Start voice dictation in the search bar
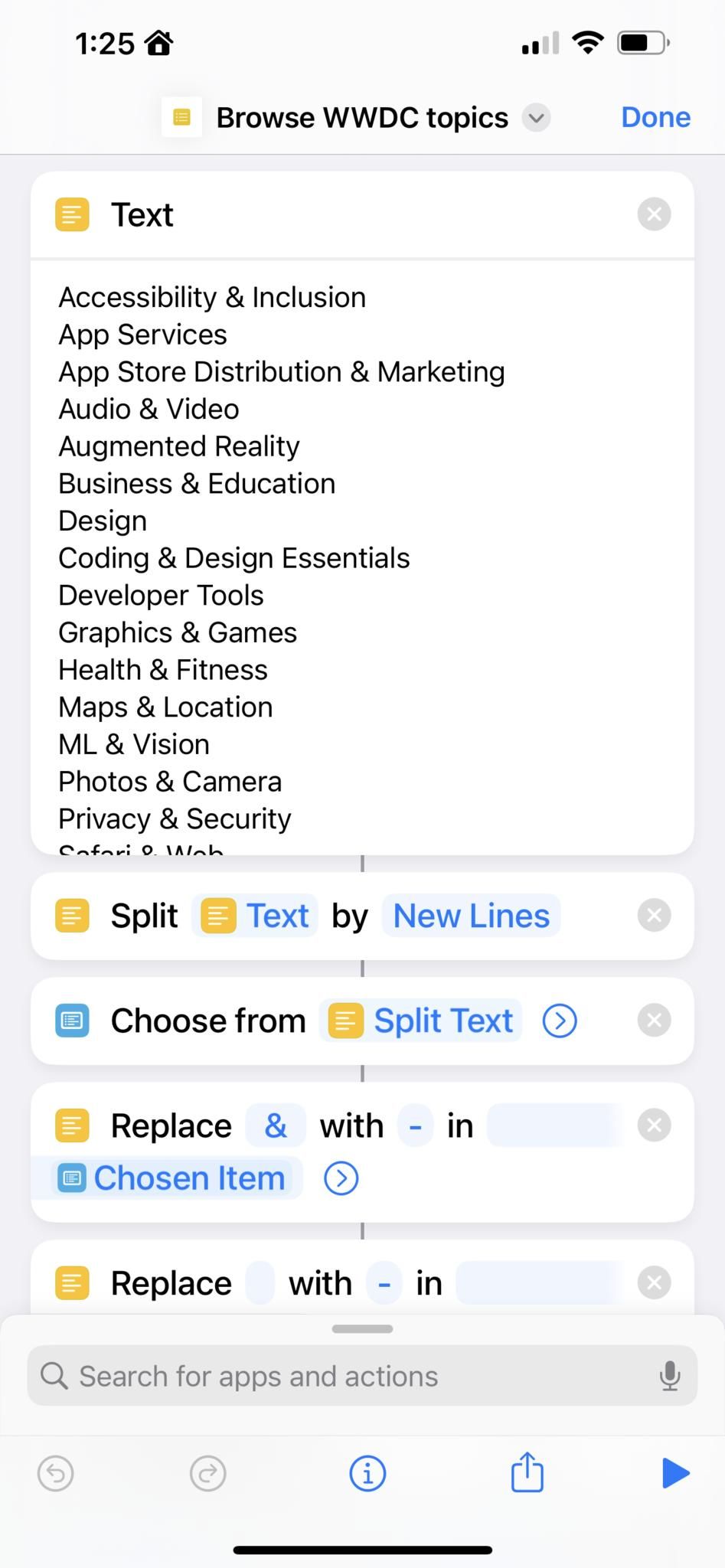This screenshot has height=1568, width=725. tap(670, 1376)
